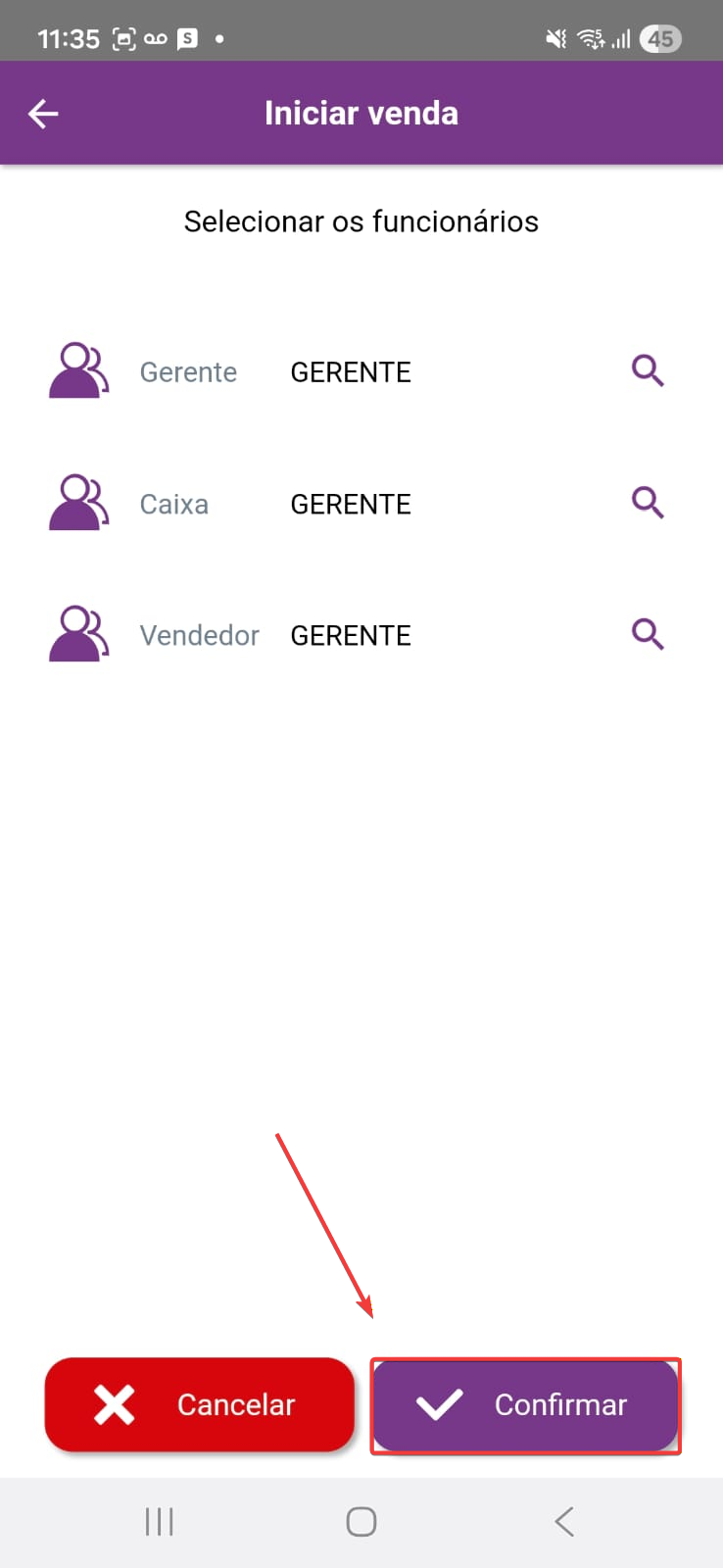Search for a Gerente employee

tap(648, 371)
